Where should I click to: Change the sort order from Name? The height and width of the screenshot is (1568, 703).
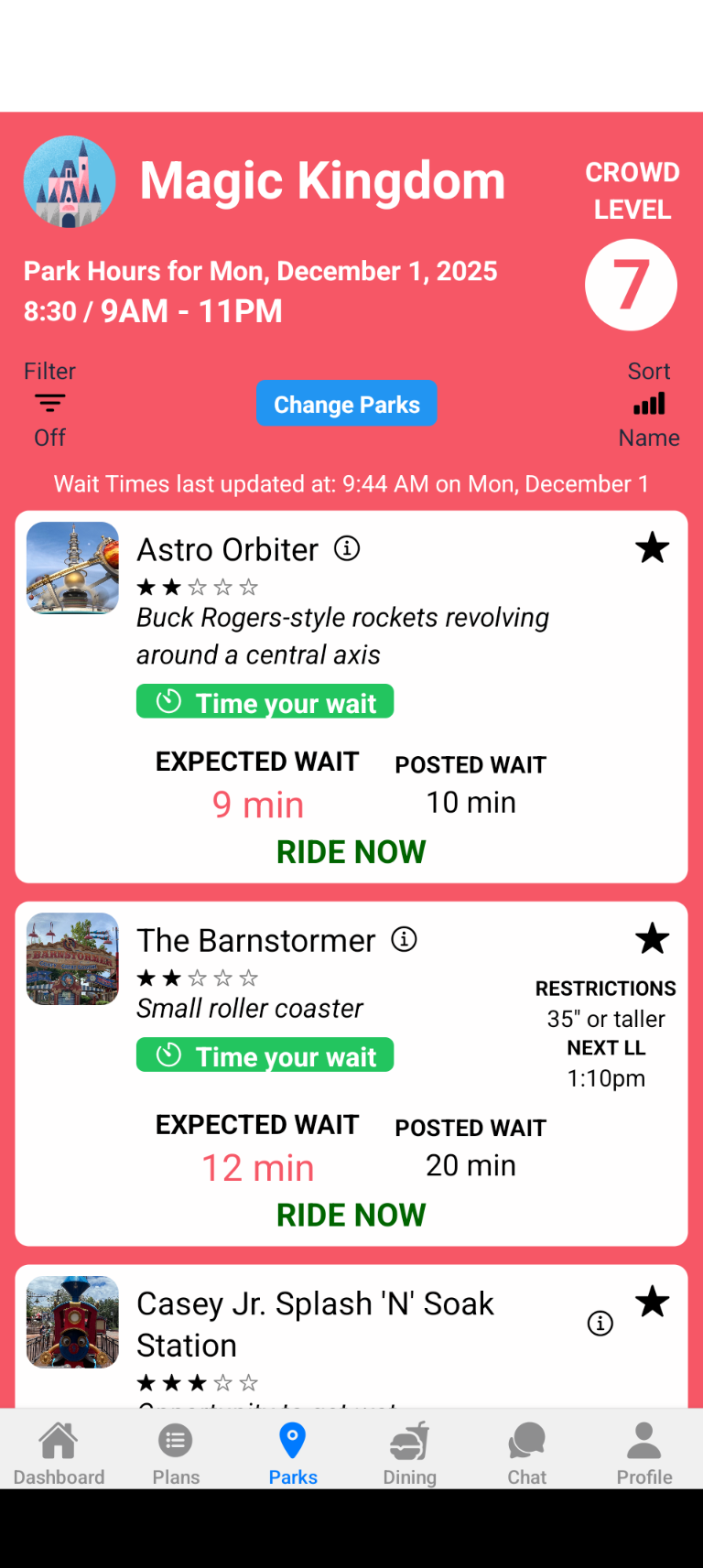tap(648, 404)
